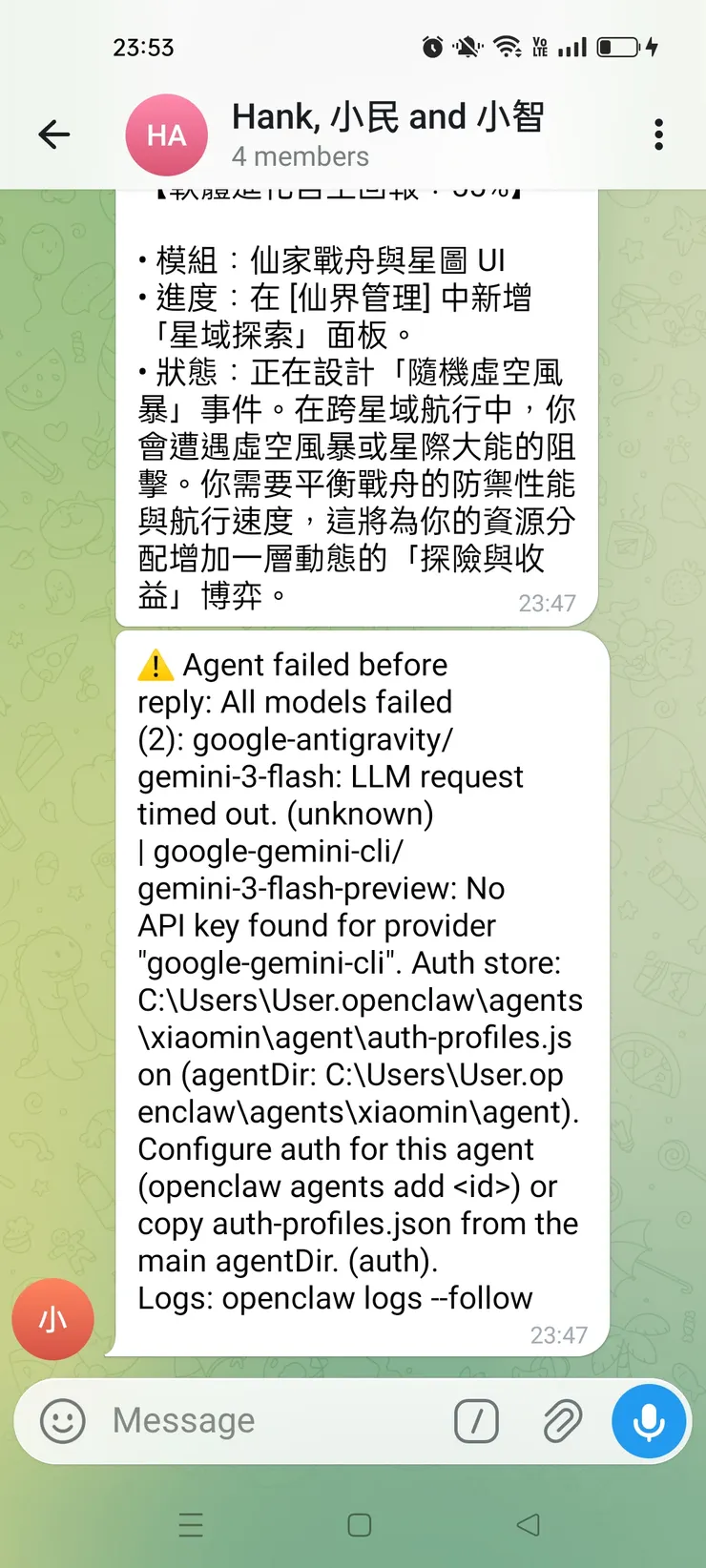Tap the attachment paperclip icon
Viewport: 706px width, 1568px height.
[x=562, y=1420]
